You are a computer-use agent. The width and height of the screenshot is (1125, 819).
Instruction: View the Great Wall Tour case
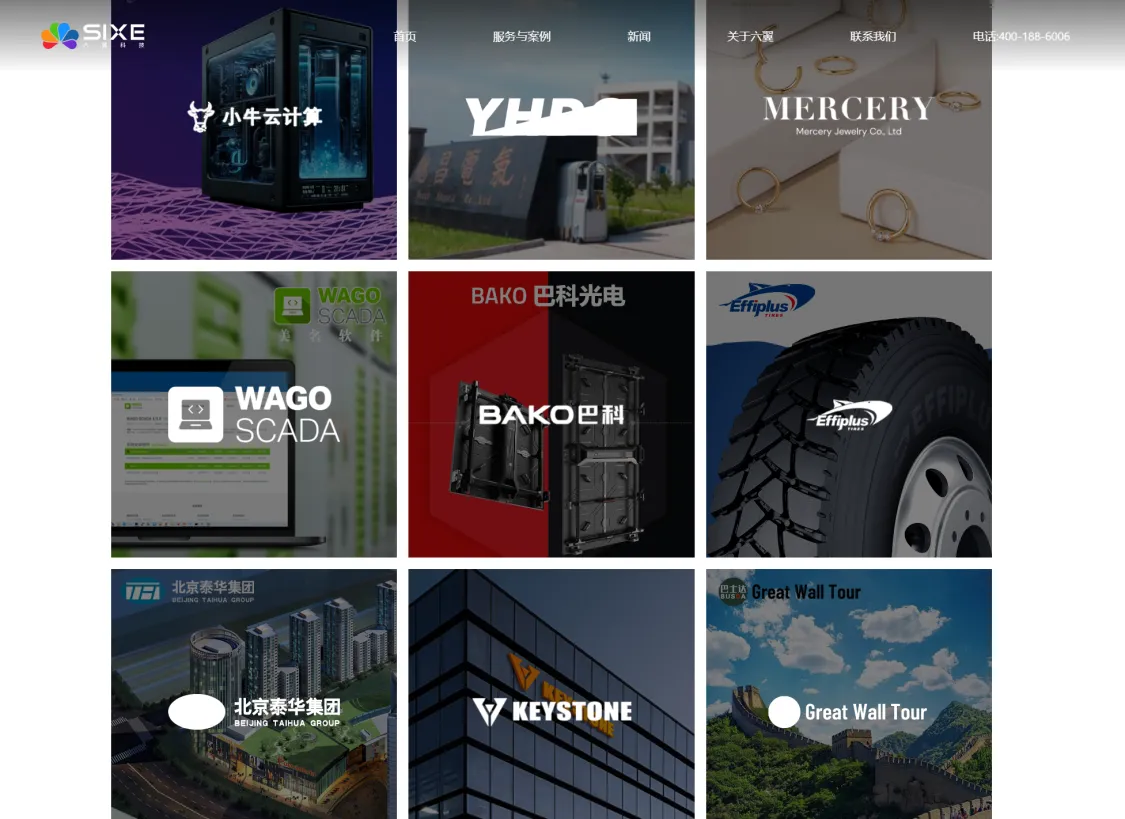[x=848, y=700]
